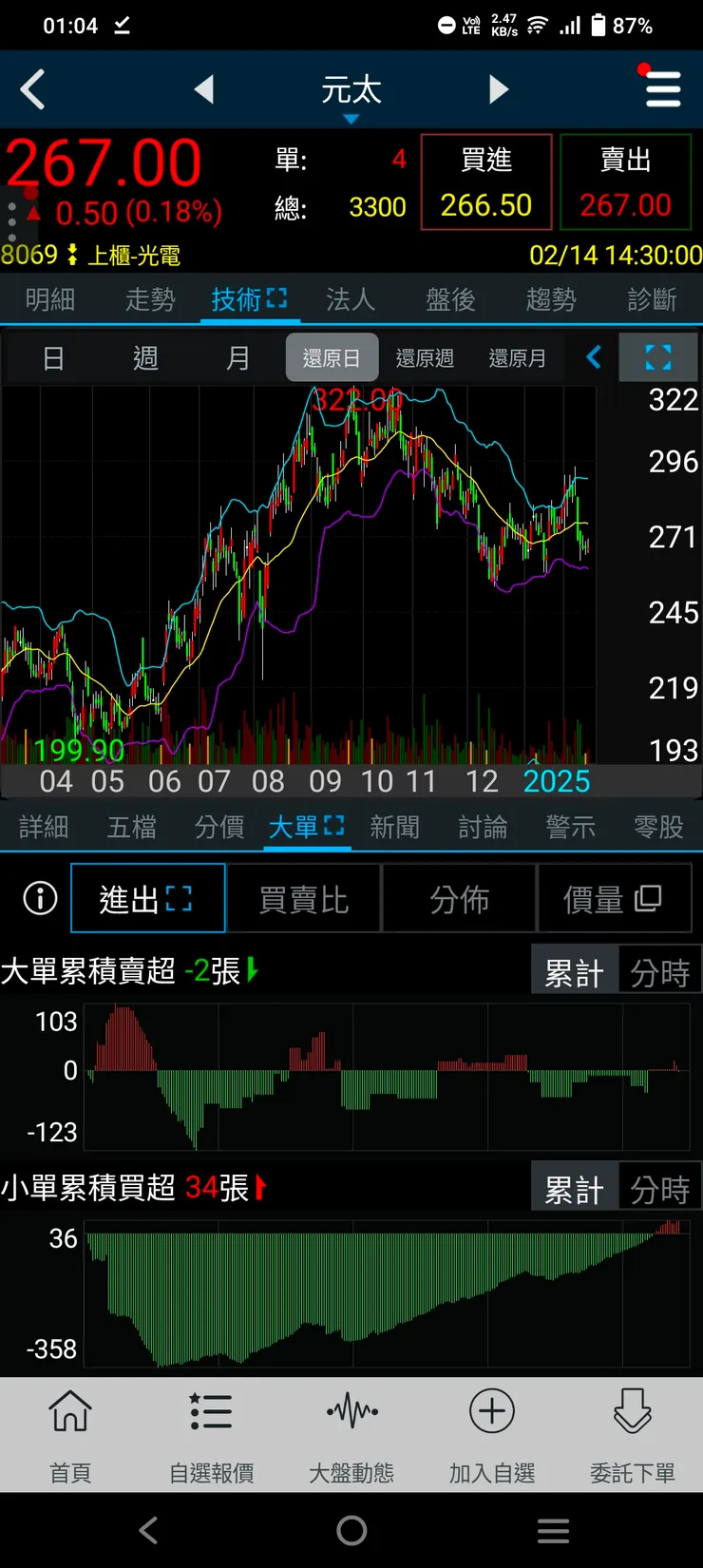
Task: Tap the 賣出 price button
Action: pos(625,182)
